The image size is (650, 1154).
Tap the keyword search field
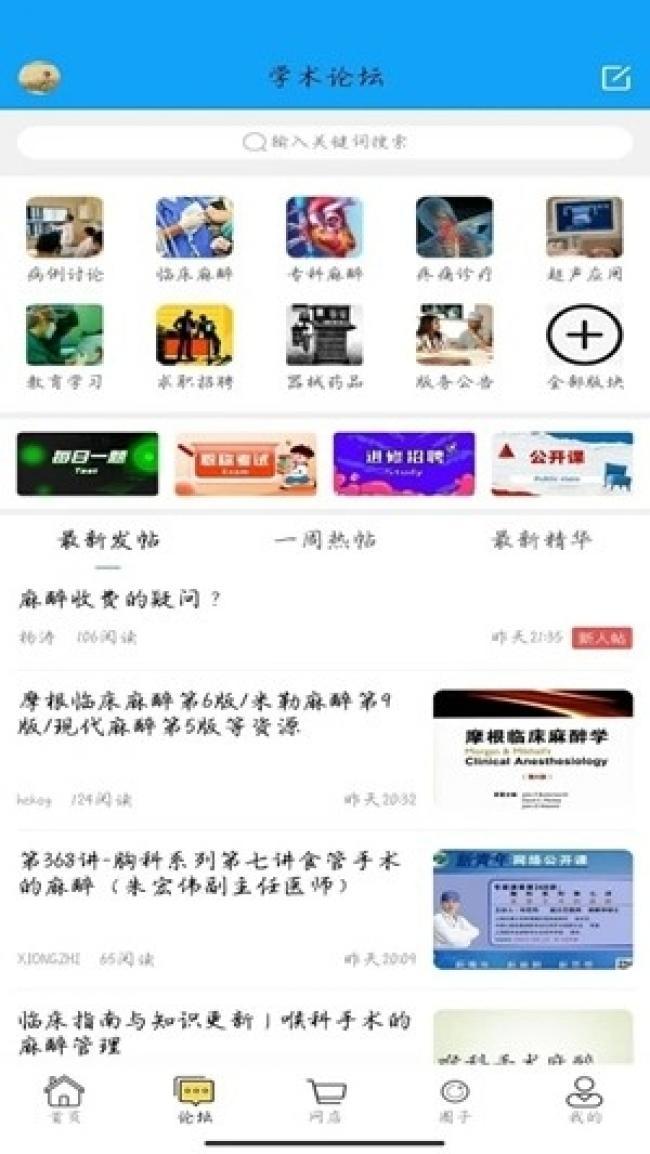pos(325,142)
